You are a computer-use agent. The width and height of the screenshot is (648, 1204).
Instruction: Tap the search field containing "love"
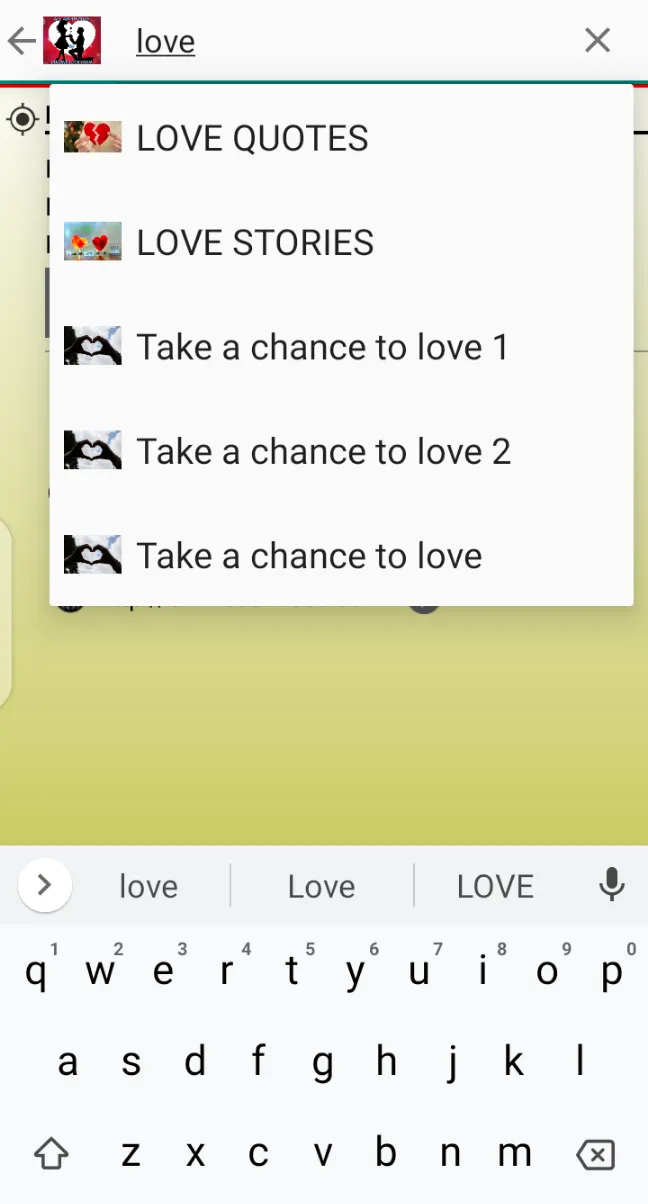tap(350, 41)
